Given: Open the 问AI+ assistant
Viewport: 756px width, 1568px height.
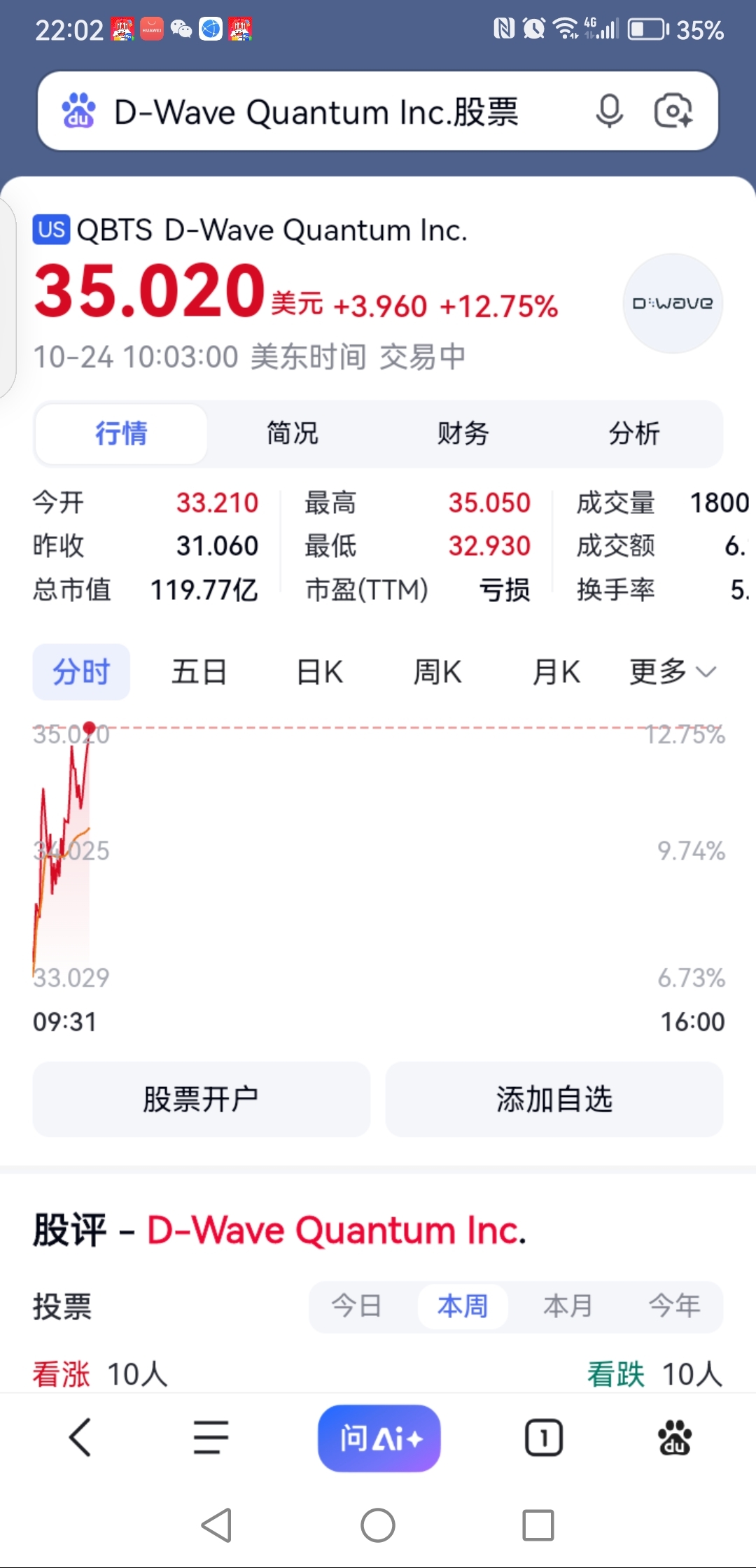Looking at the screenshot, I should click(379, 1438).
